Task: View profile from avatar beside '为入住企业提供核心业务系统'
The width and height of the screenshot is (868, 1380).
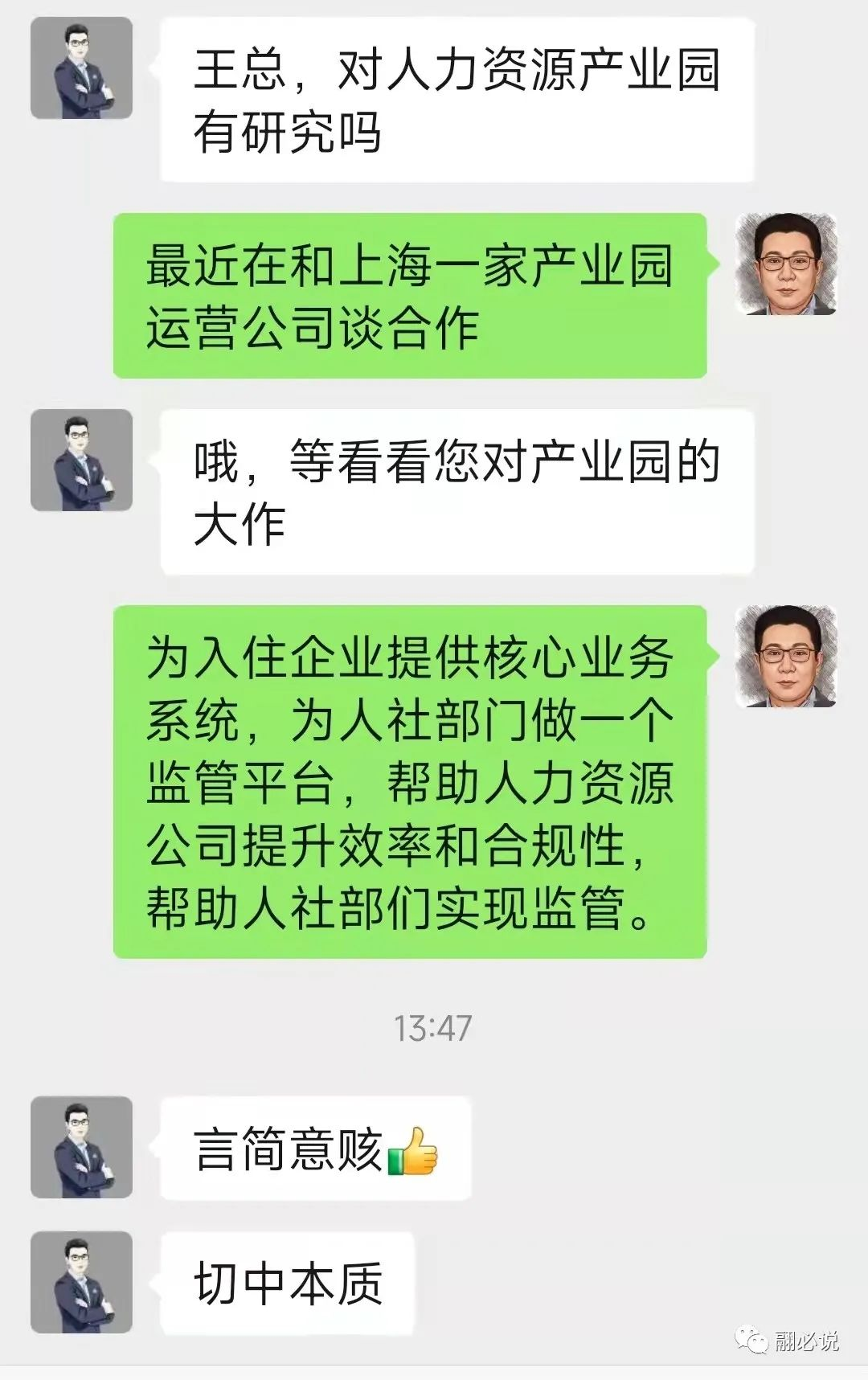Action: click(786, 657)
